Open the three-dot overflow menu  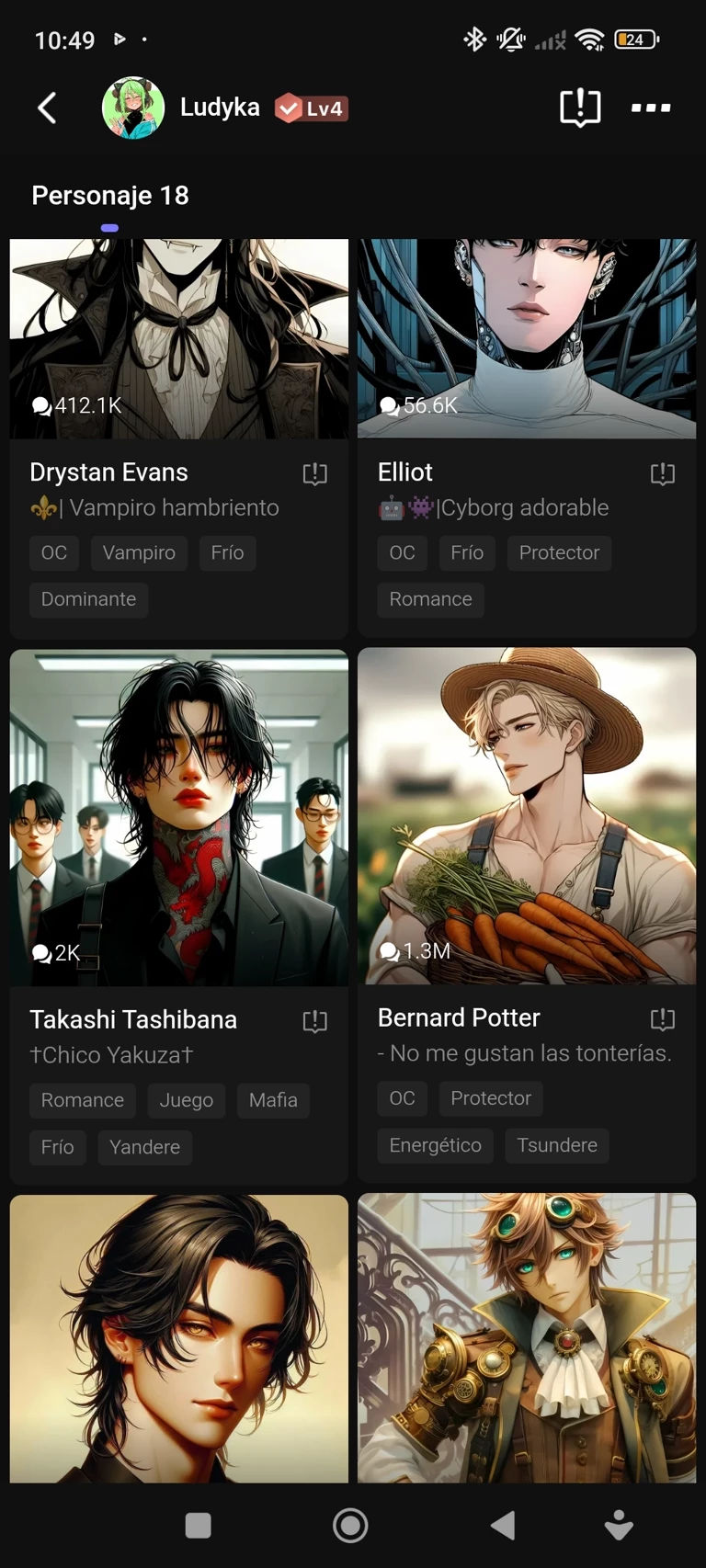click(651, 108)
